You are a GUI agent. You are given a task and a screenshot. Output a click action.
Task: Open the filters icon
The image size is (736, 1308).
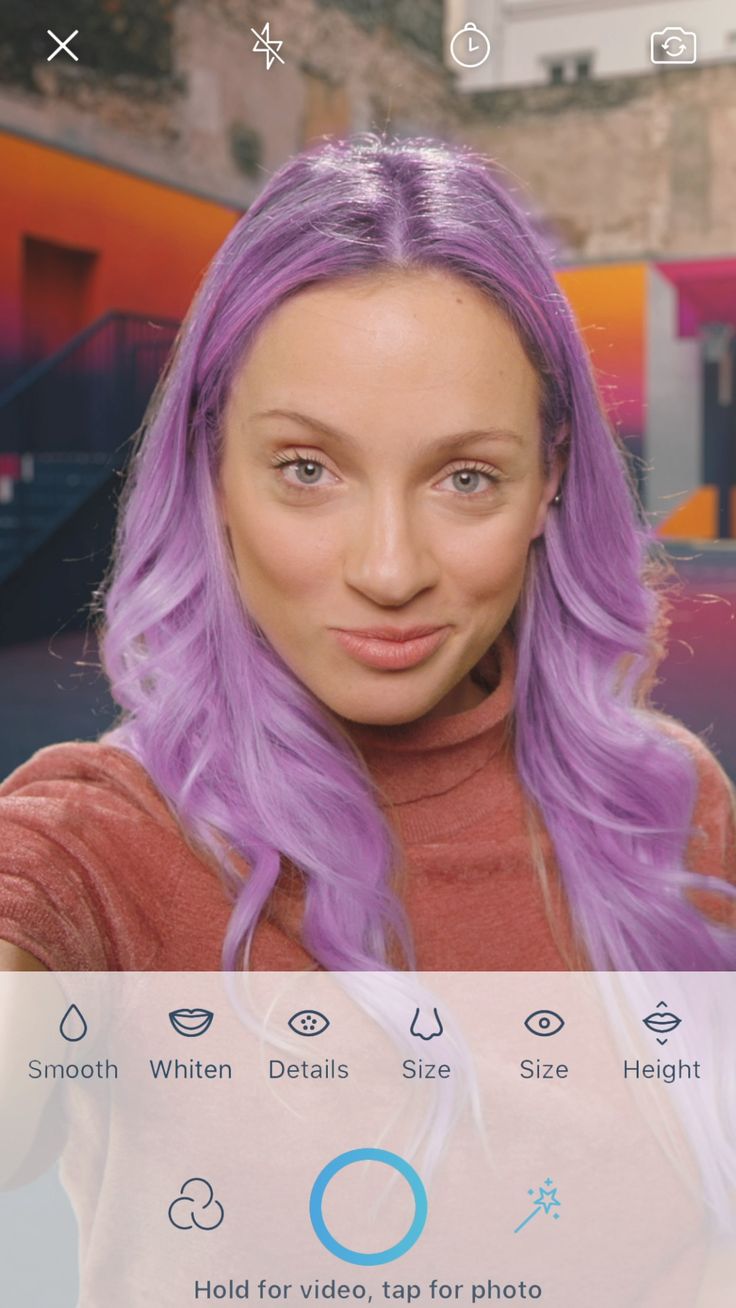pos(196,1205)
